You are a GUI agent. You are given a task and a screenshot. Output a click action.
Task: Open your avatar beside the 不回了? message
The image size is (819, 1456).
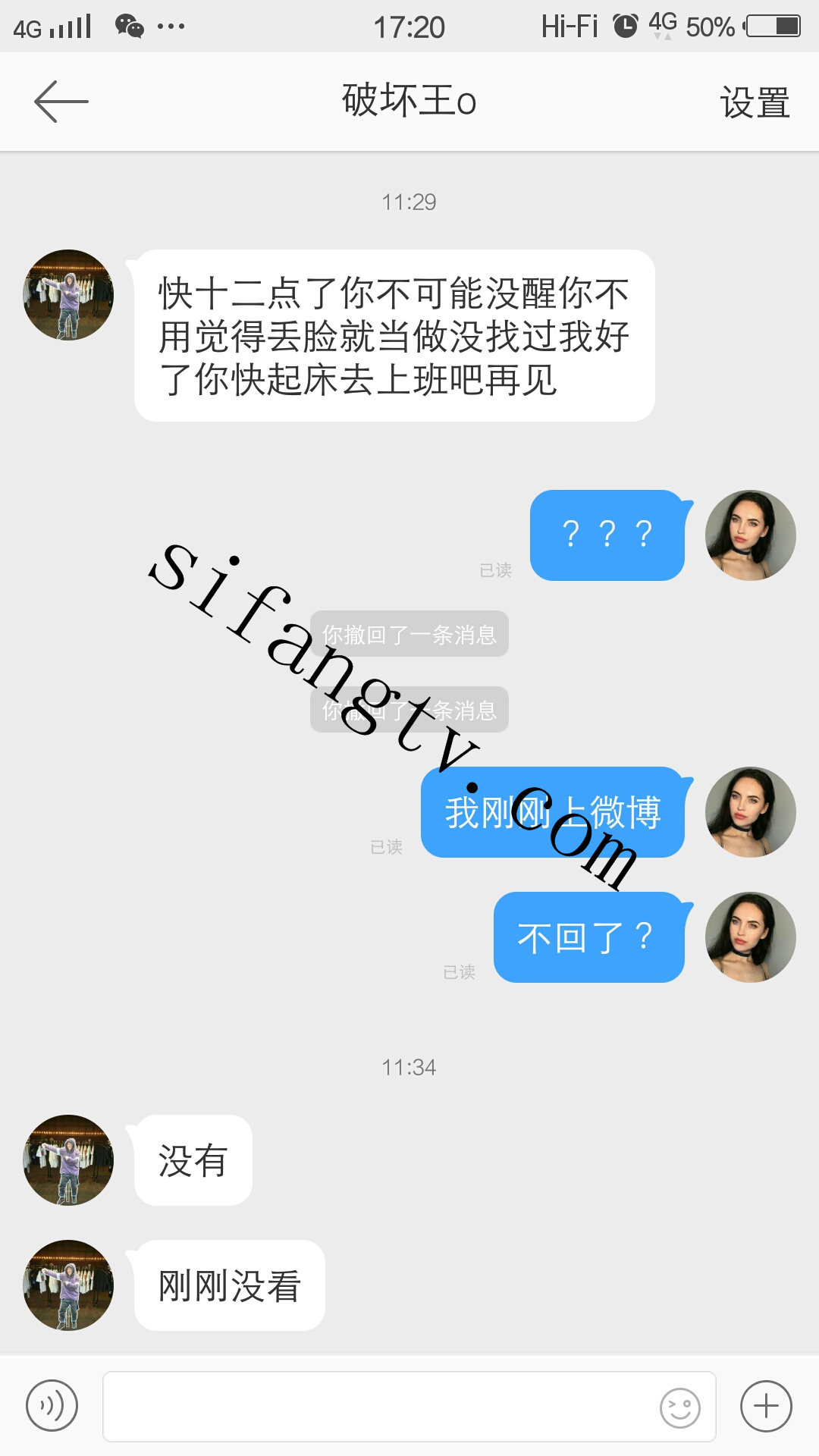click(x=751, y=937)
